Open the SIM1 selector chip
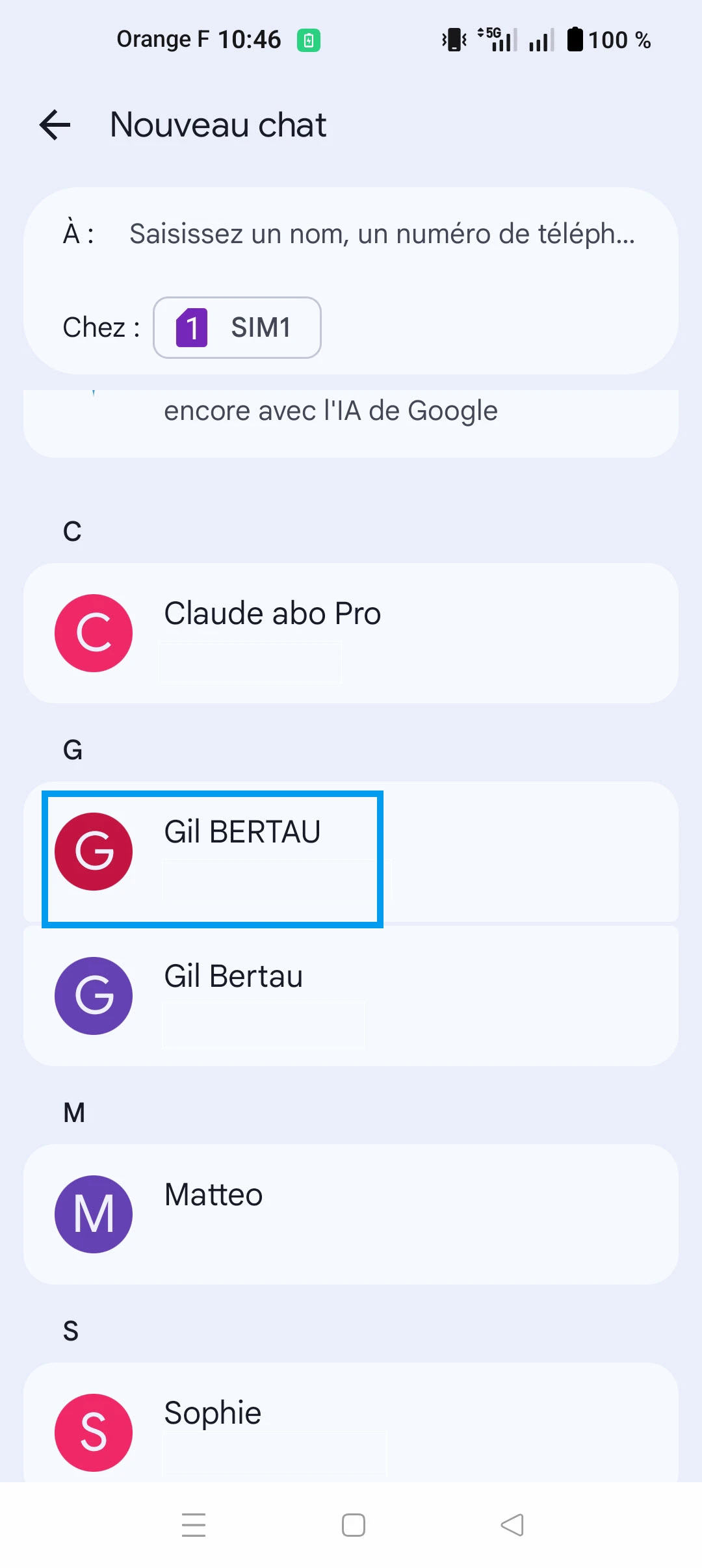 237,328
